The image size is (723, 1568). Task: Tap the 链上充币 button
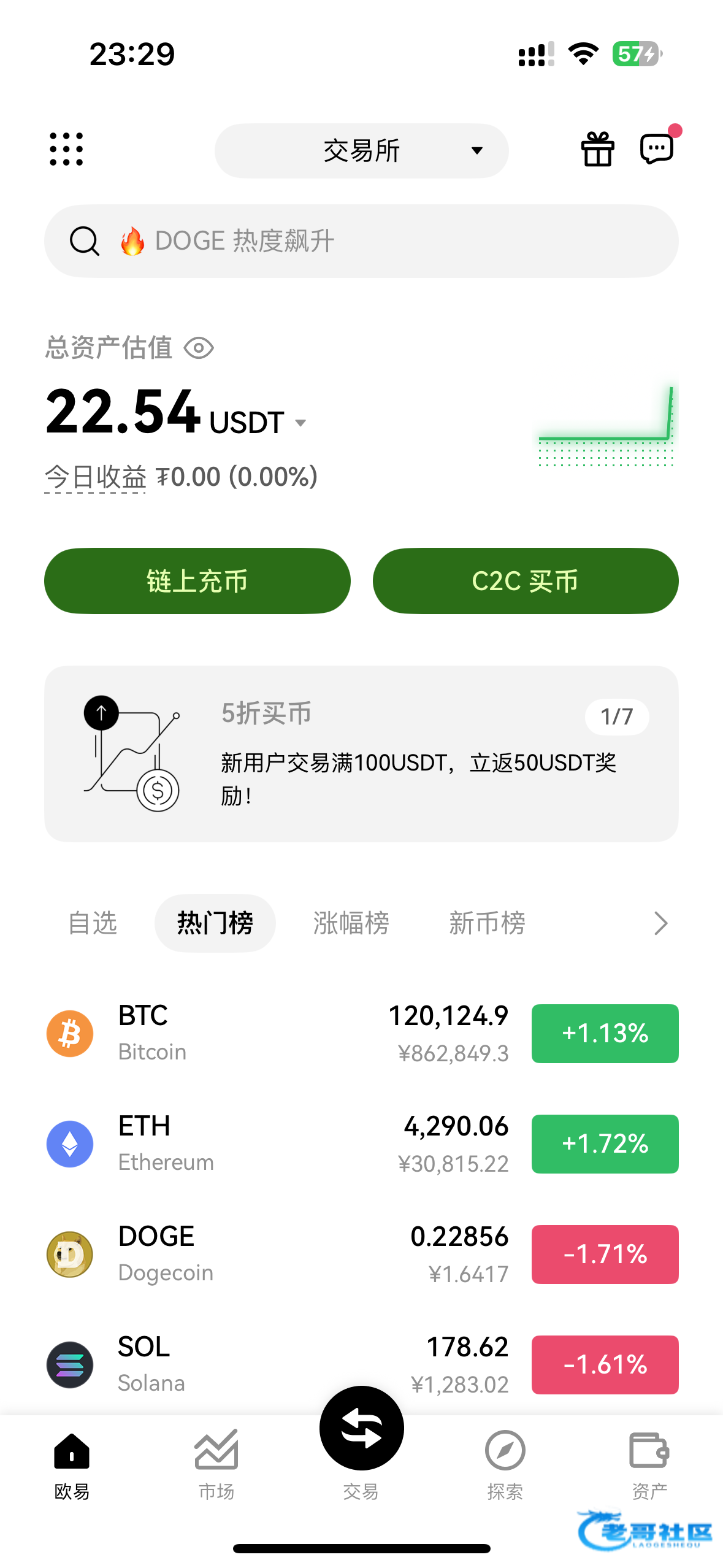[197, 581]
